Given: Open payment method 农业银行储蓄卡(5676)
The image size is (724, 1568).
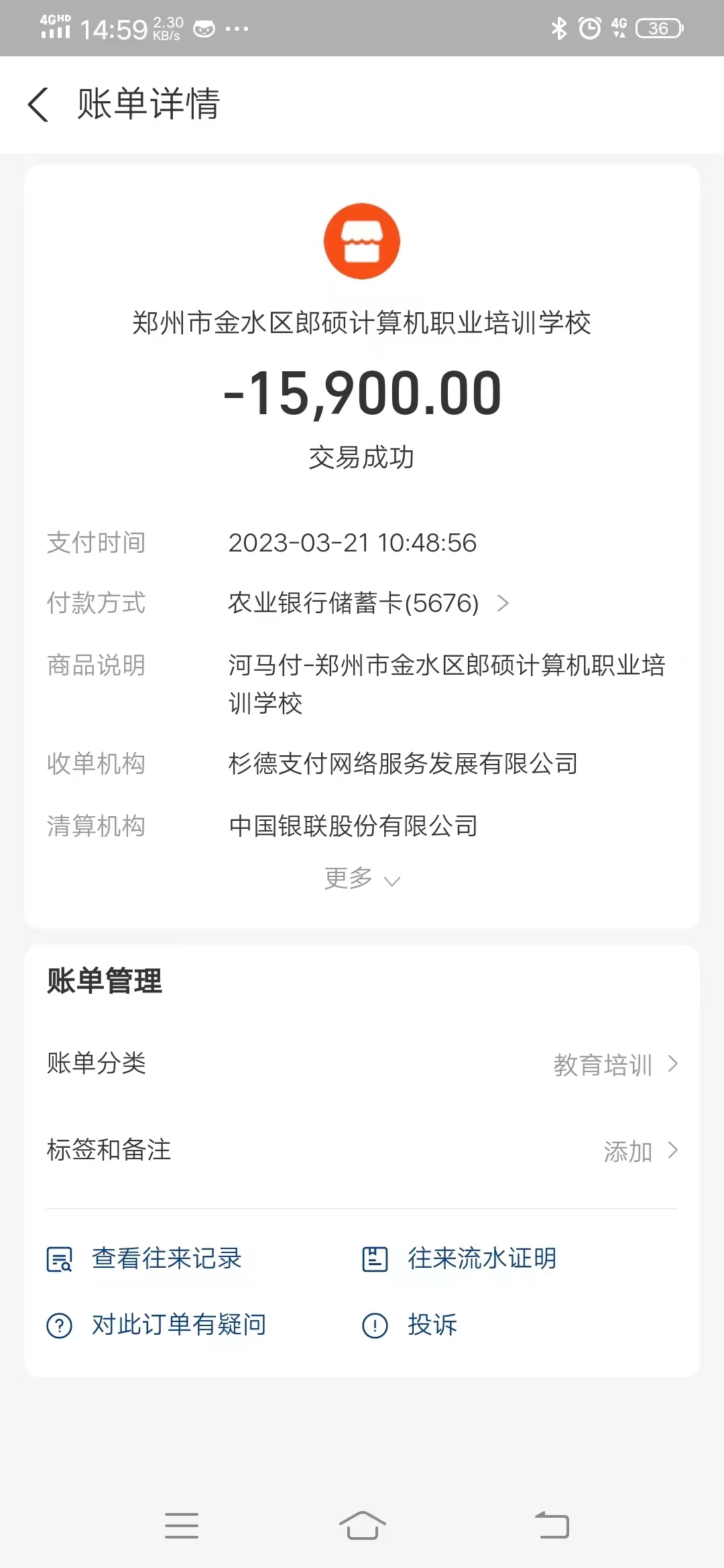Looking at the screenshot, I should pos(369,603).
